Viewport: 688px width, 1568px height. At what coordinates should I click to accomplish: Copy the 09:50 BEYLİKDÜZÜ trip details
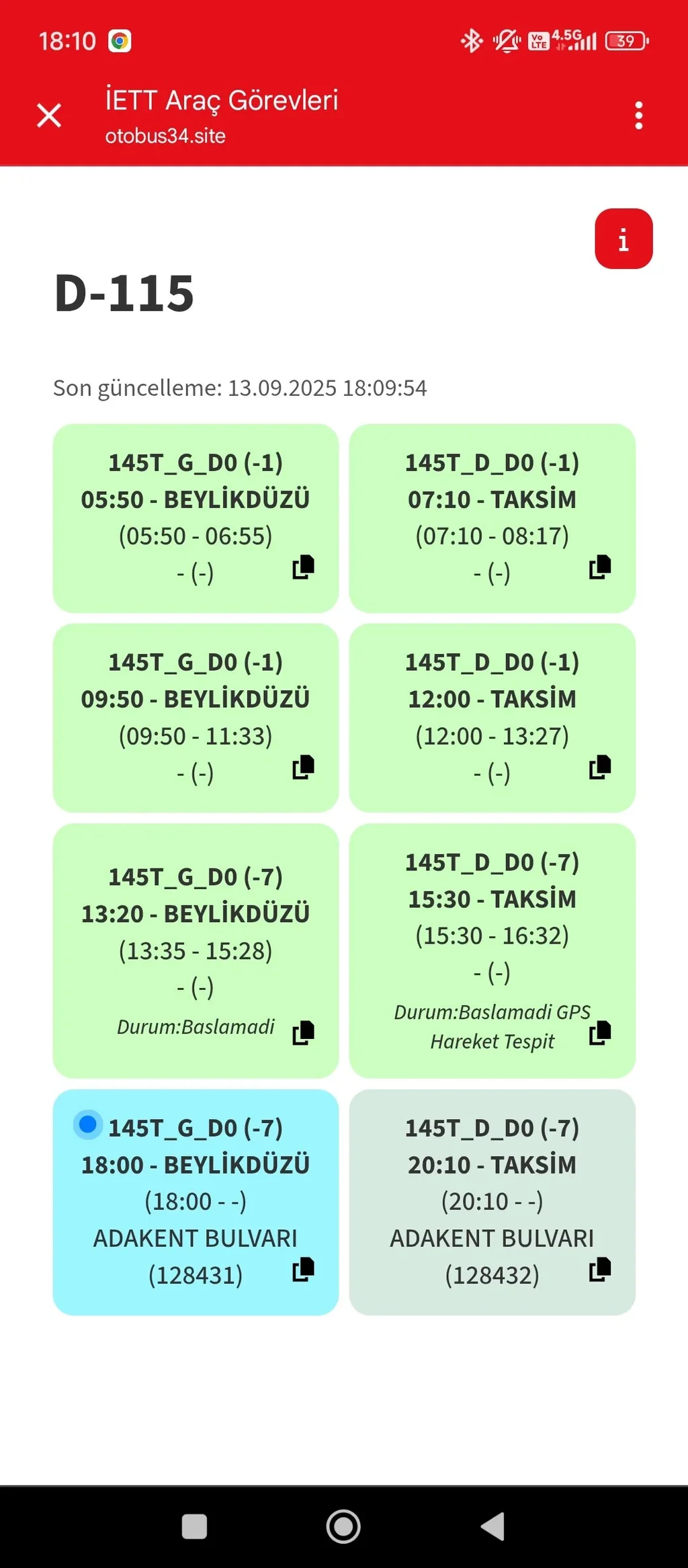(x=303, y=767)
